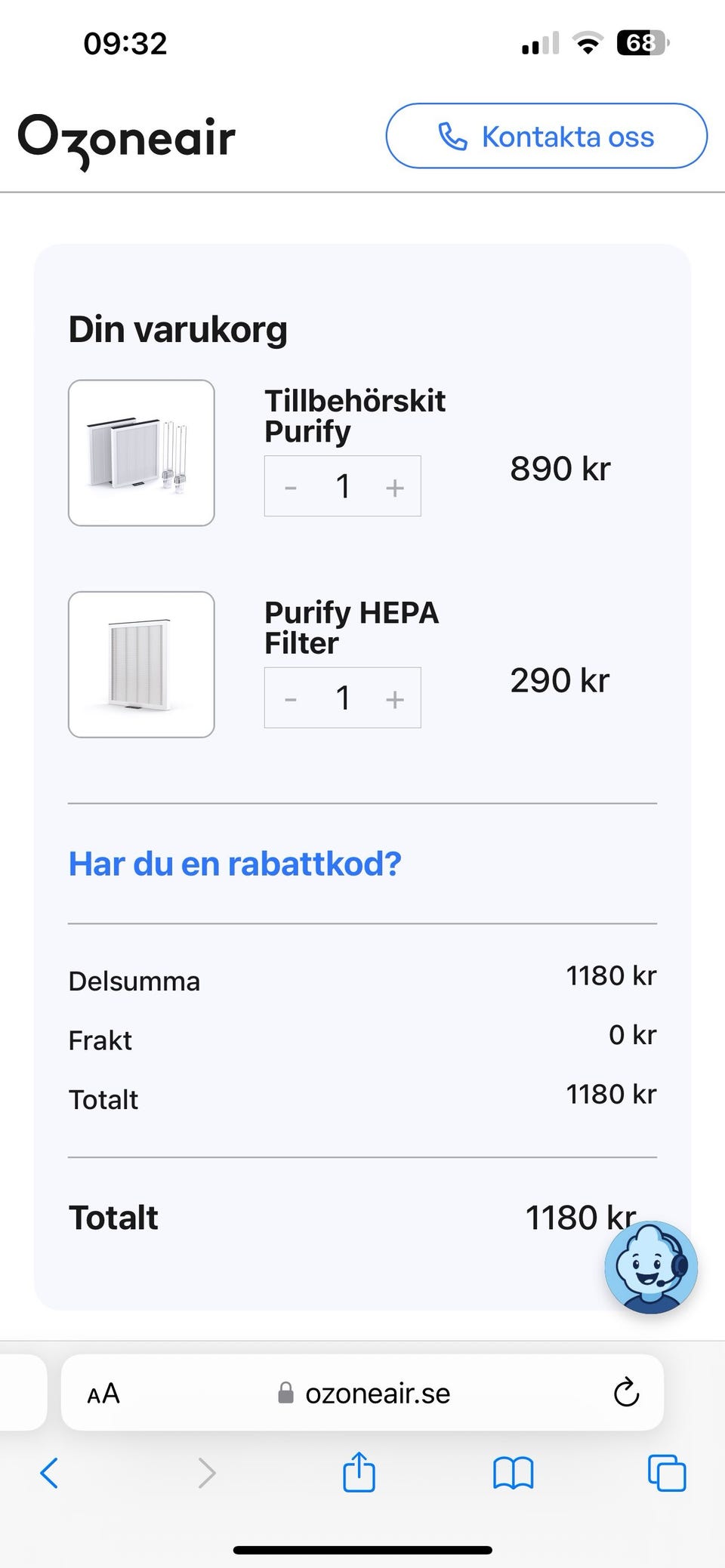Decrease Purify HEPA Filter quantity
Image resolution: width=725 pixels, height=1568 pixels.
point(291,698)
